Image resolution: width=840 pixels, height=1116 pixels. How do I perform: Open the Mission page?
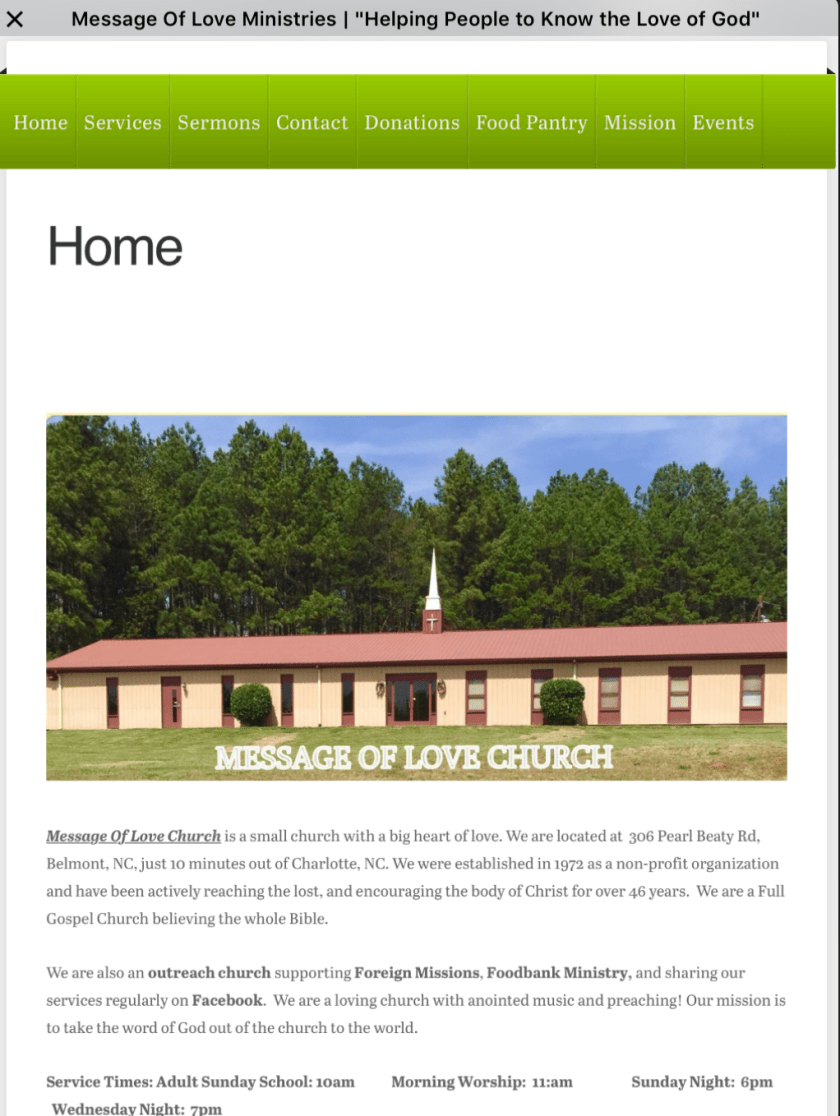point(640,123)
